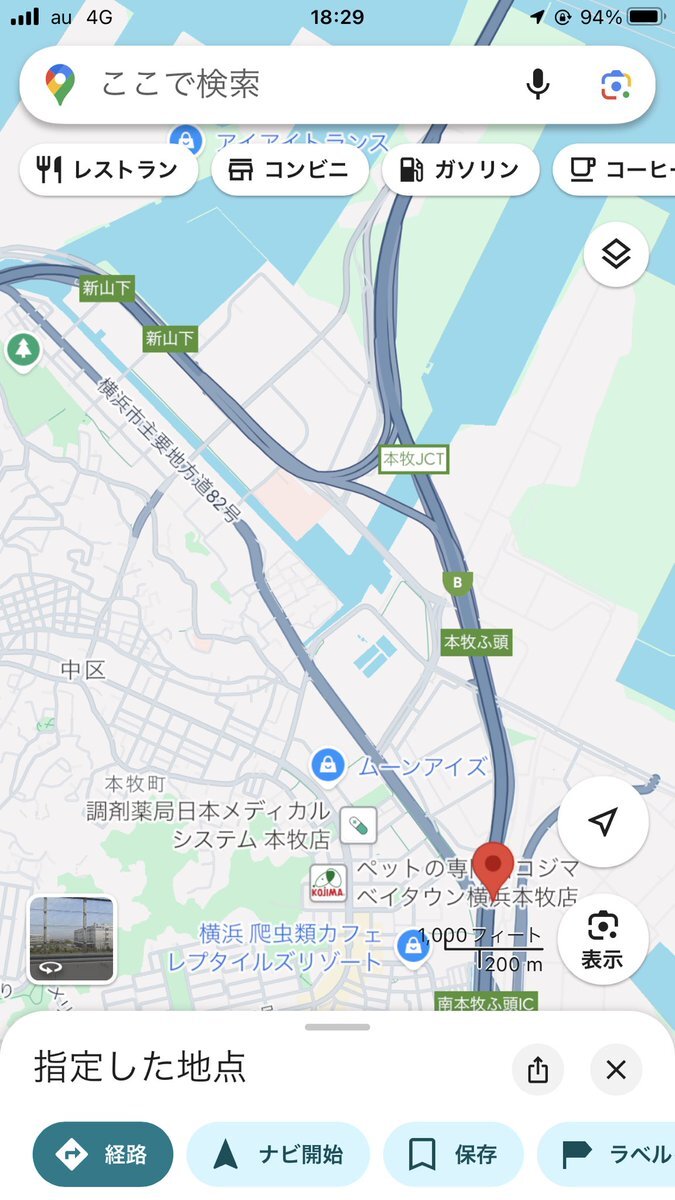Close the 指定した地点 panel

tap(616, 1070)
